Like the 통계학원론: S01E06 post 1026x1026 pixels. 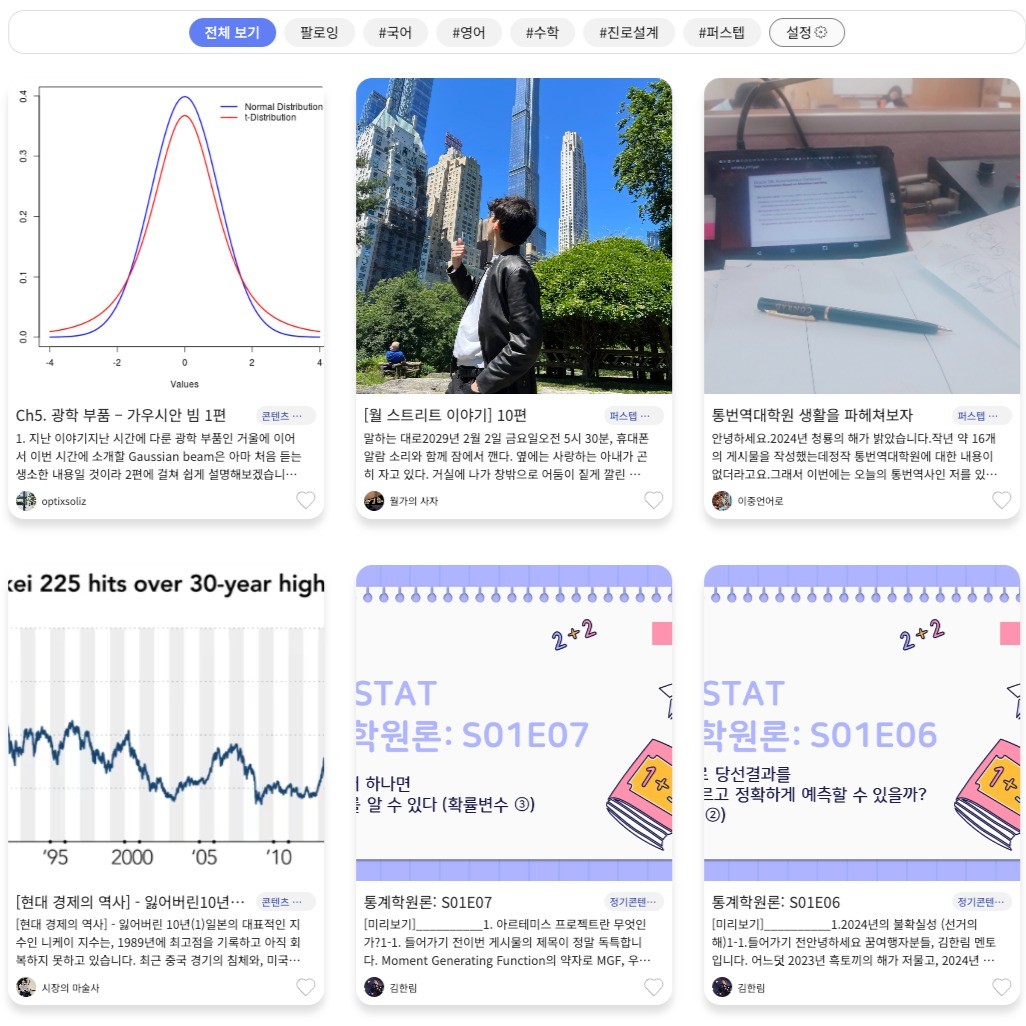pyautogui.click(x=1001, y=987)
